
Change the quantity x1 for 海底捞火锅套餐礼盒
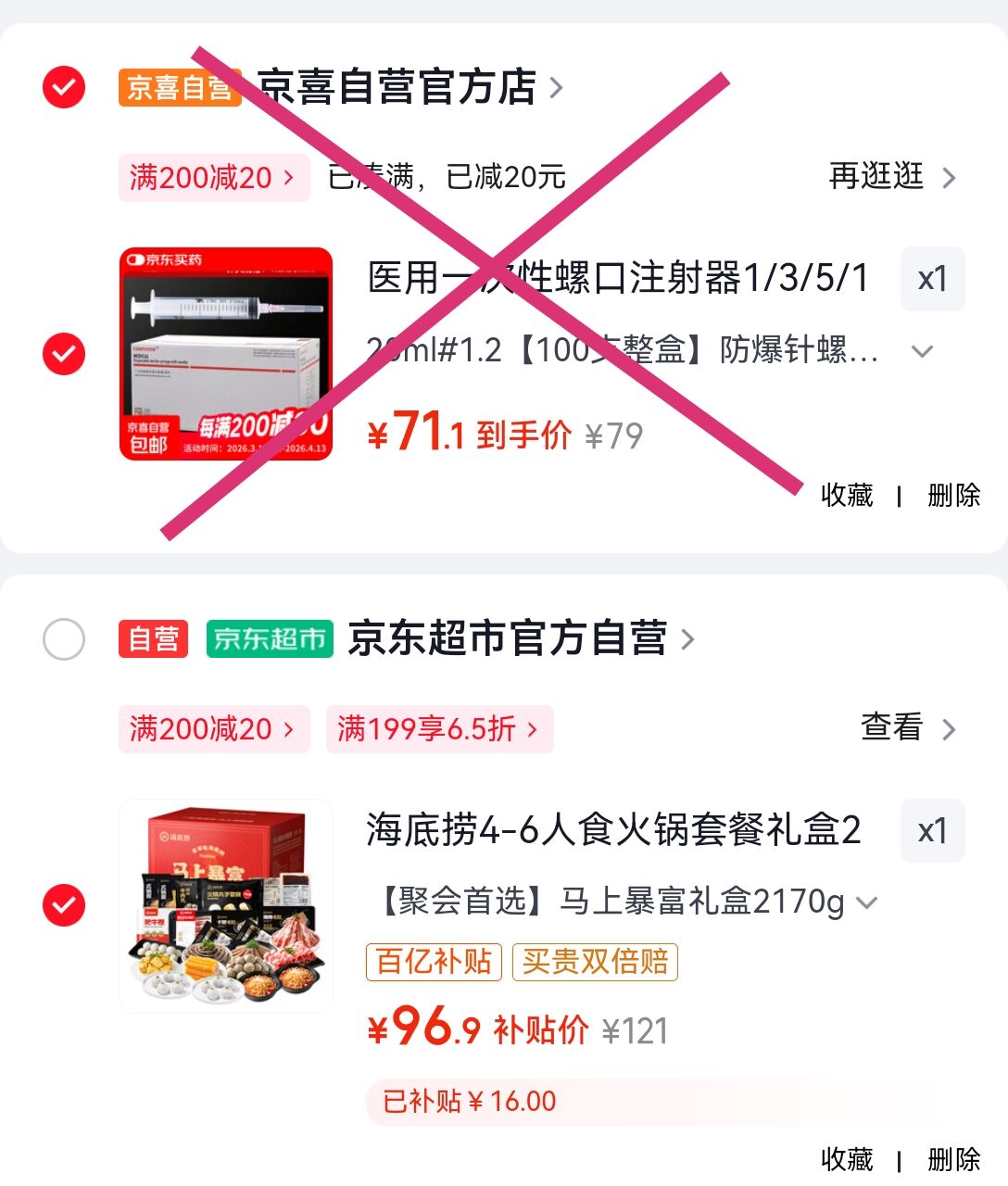pyautogui.click(x=932, y=830)
